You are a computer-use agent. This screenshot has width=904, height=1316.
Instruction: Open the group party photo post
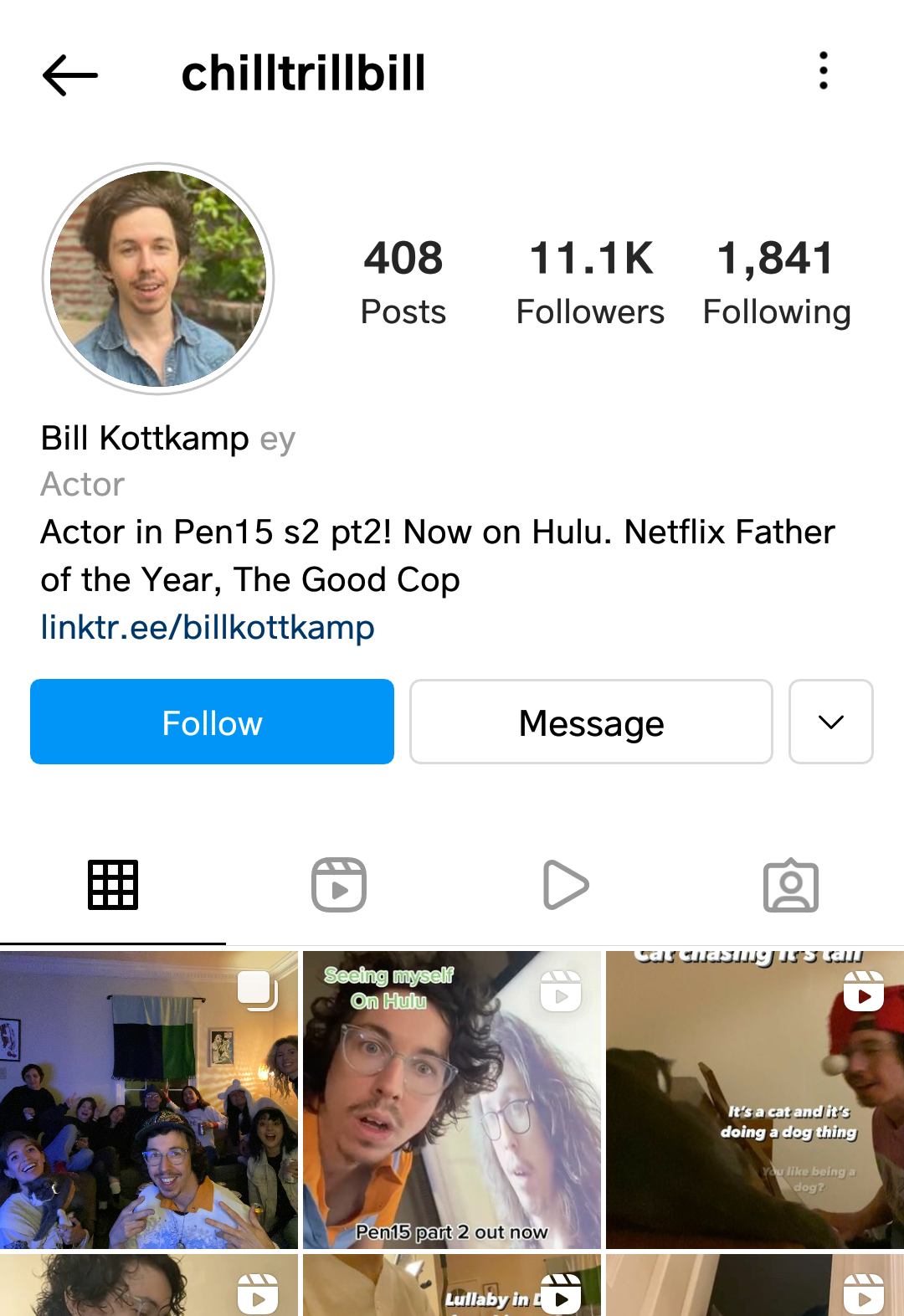click(149, 1100)
